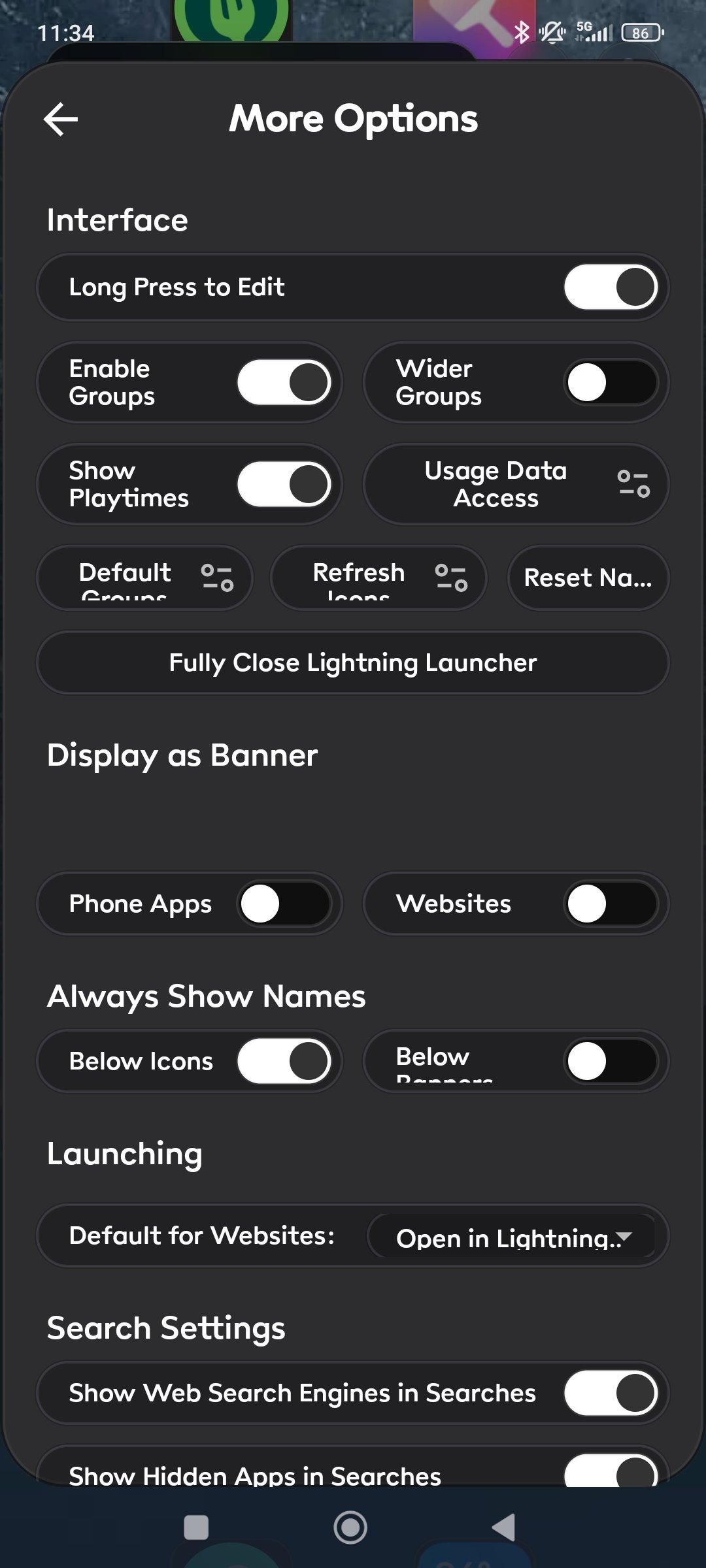Image resolution: width=706 pixels, height=1568 pixels.
Task: Tap the Refresh Icons button
Action: point(379,578)
